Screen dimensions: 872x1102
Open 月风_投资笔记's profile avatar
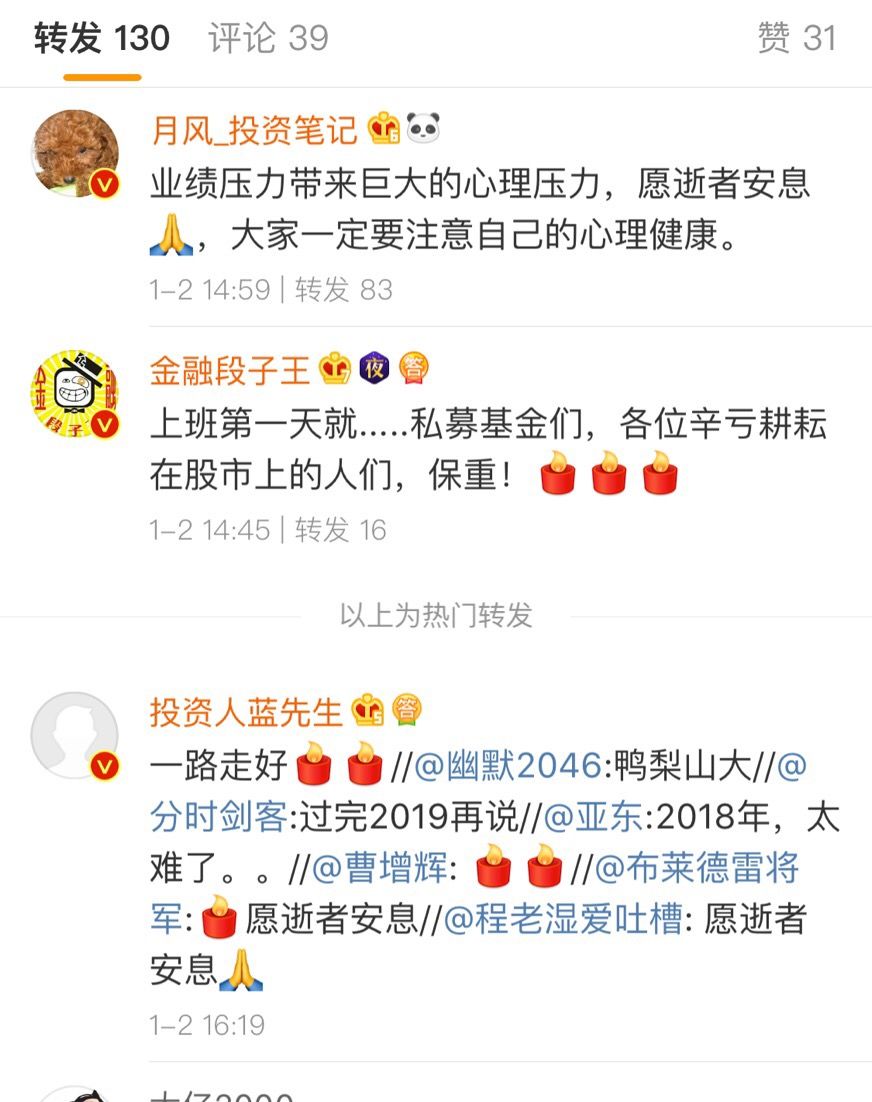pyautogui.click(x=75, y=153)
